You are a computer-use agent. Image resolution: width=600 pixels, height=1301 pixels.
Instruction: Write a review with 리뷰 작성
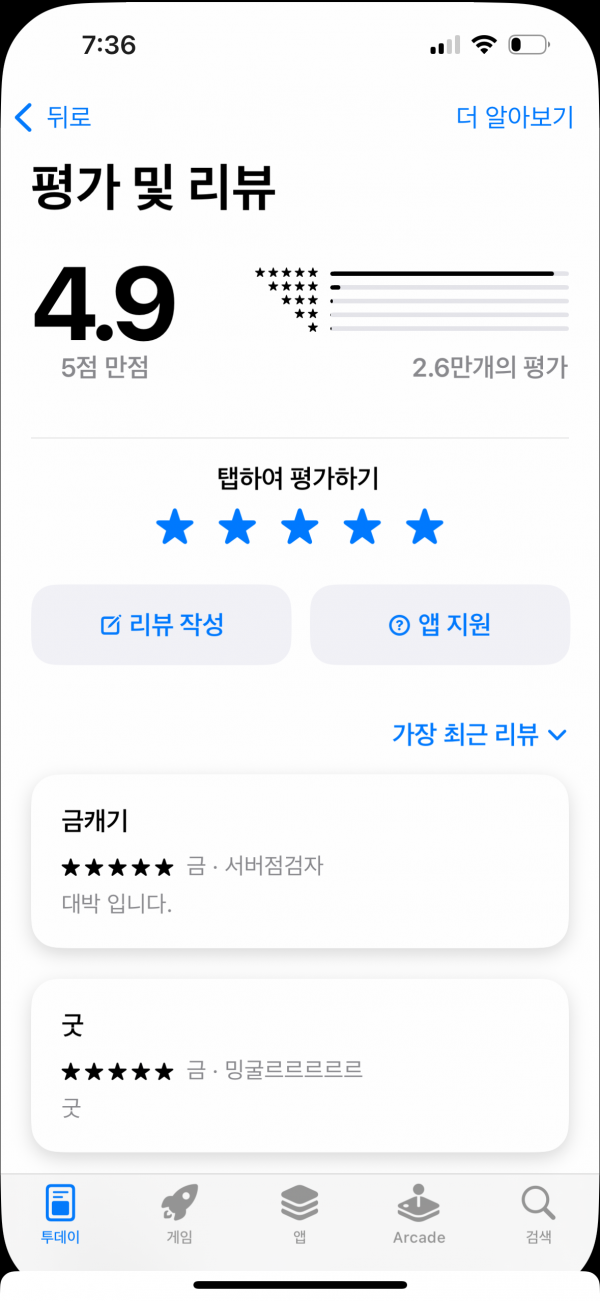(161, 625)
